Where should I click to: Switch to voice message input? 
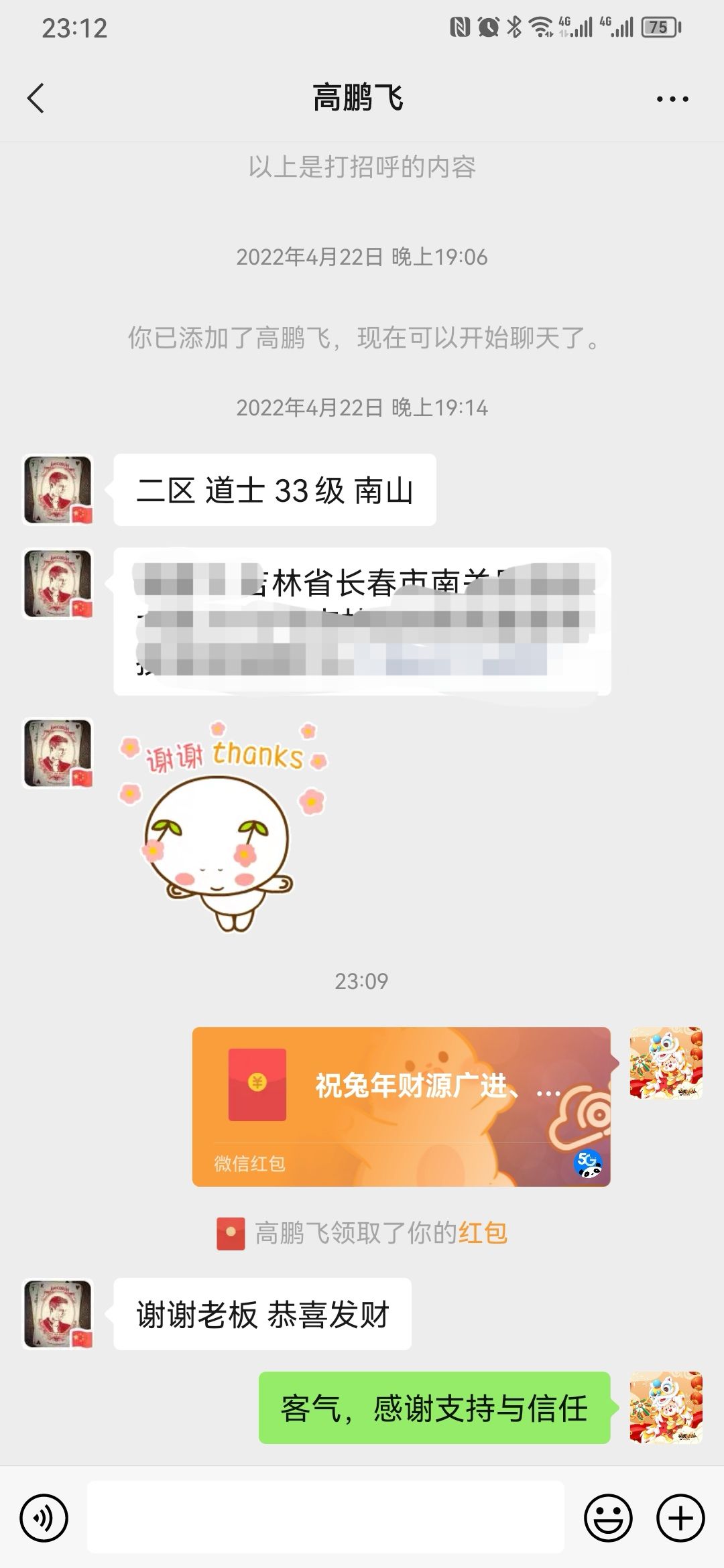click(44, 1518)
